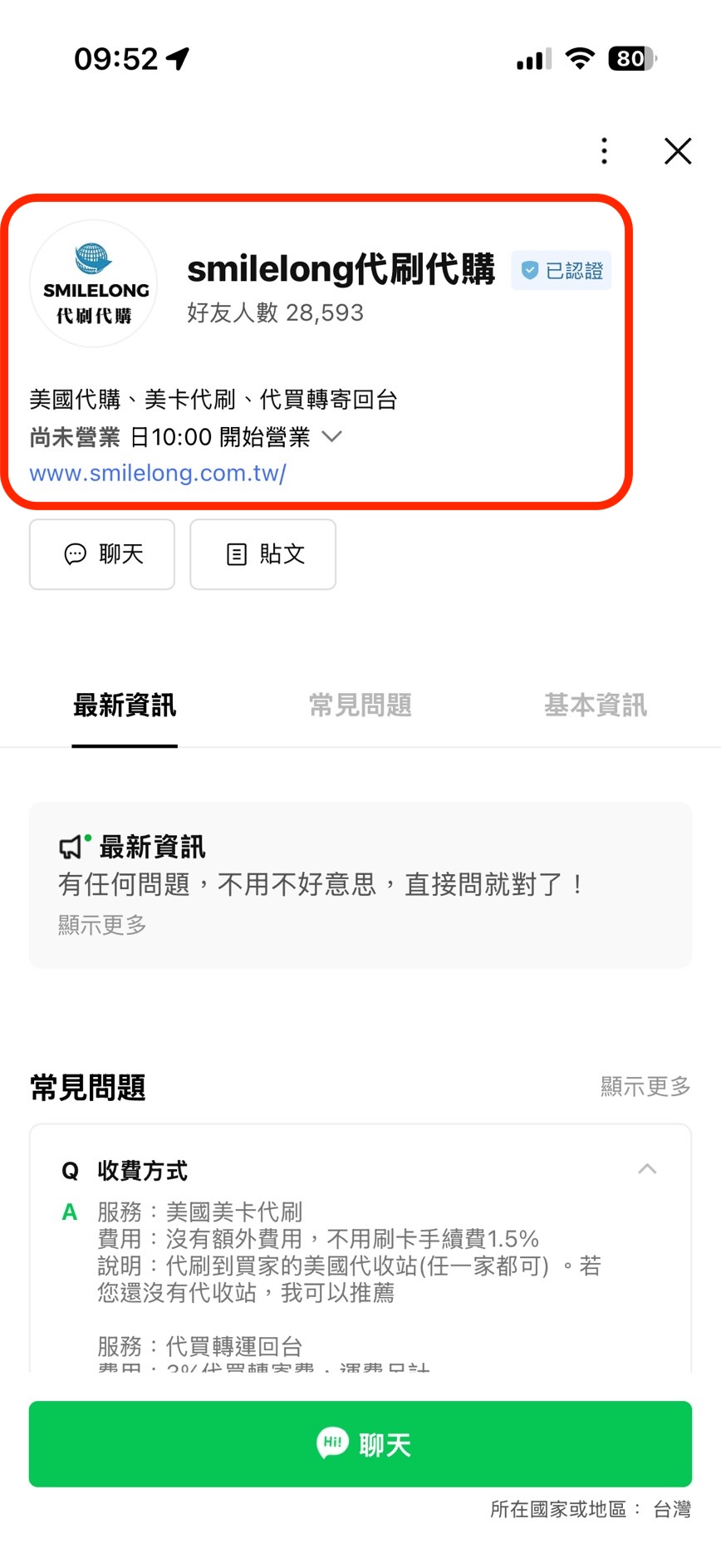This screenshot has width=721, height=1568.
Task: Collapse the 收費方式 question
Action: coord(647,1169)
